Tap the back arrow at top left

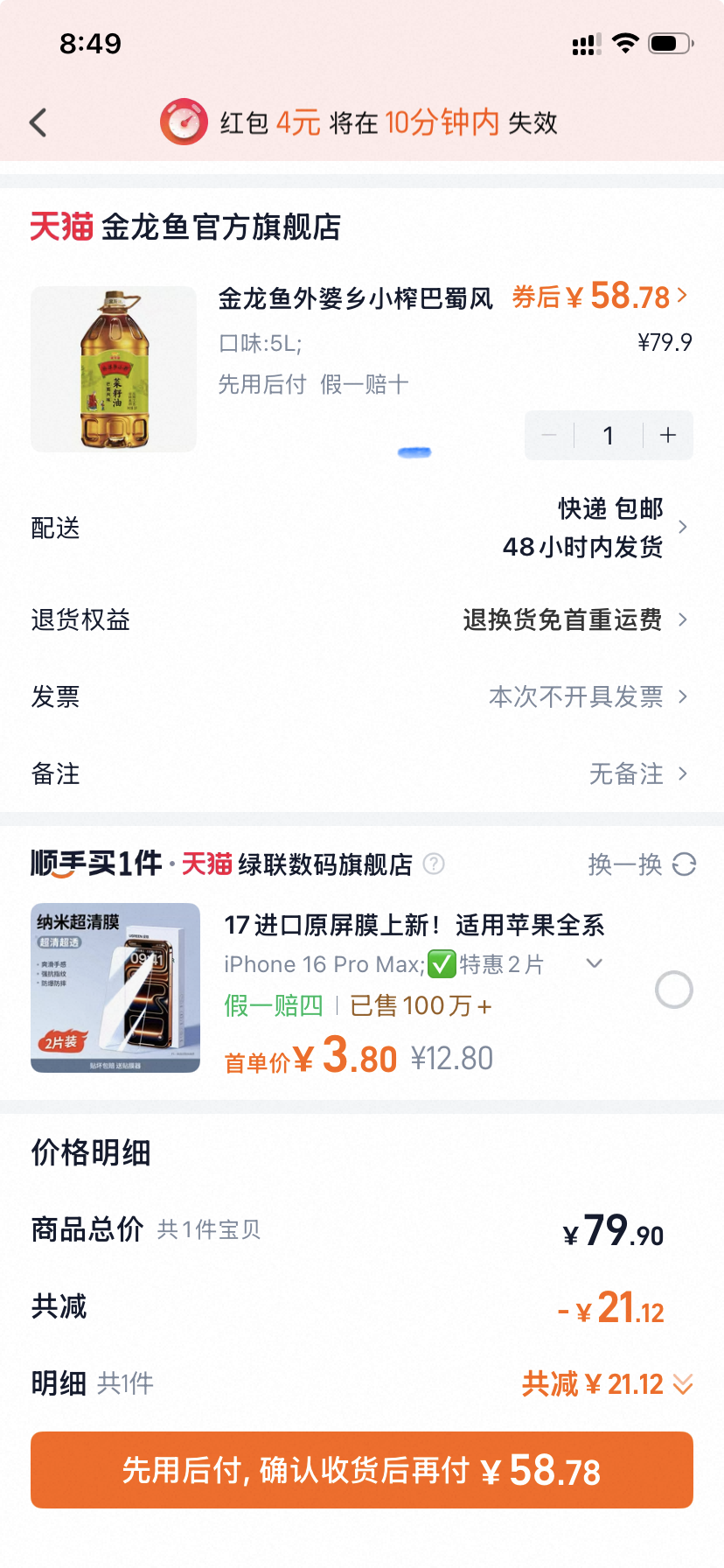(38, 122)
